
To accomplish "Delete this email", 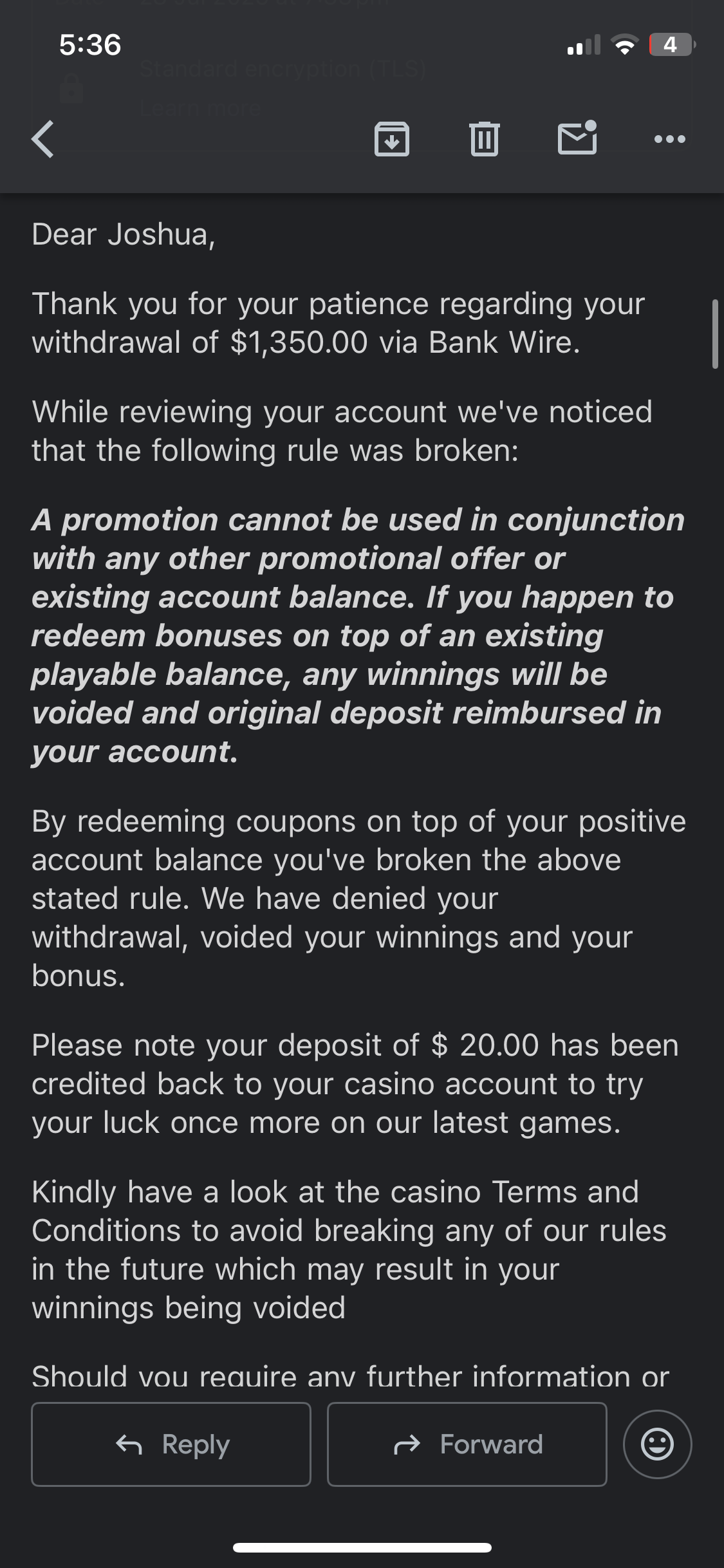I will pos(485,139).
